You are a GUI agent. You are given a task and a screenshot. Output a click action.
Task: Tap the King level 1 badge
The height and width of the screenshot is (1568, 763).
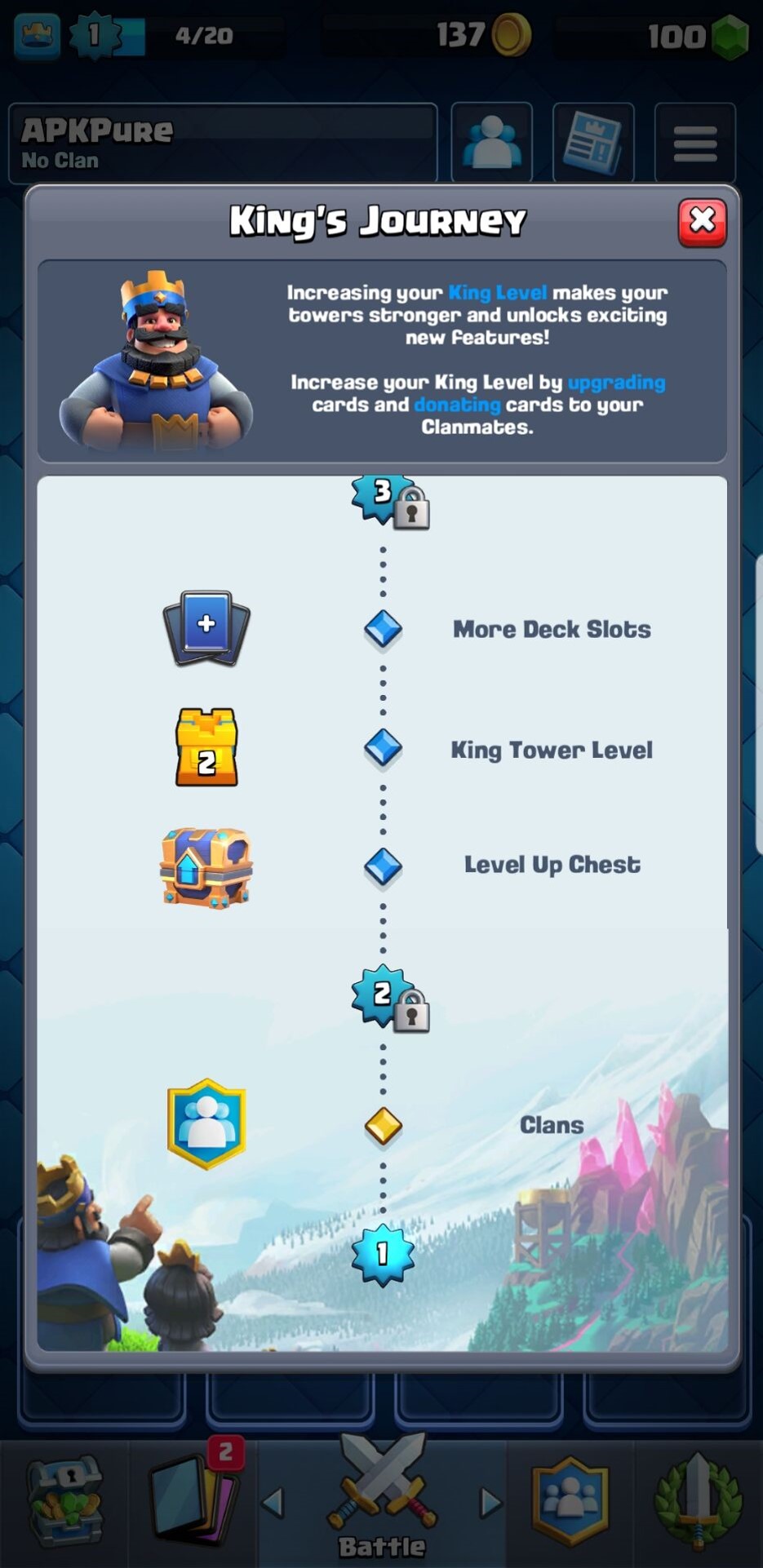coord(382,1253)
